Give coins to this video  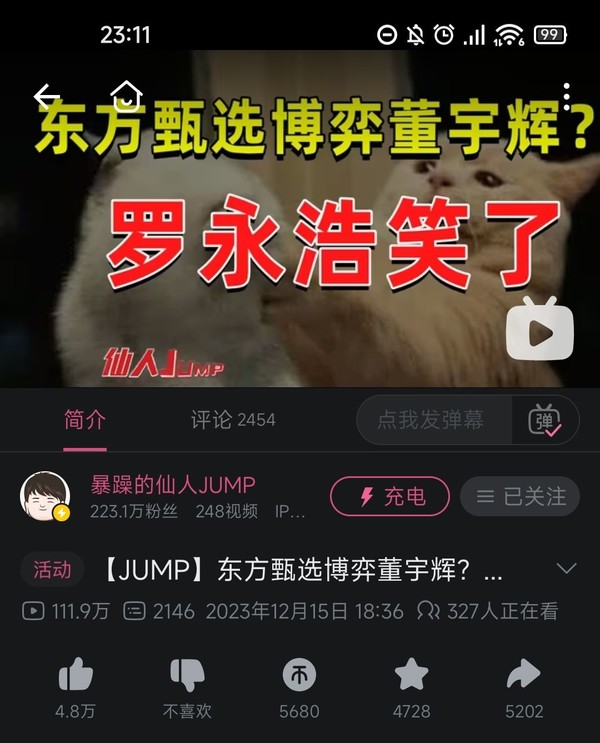pos(299,676)
